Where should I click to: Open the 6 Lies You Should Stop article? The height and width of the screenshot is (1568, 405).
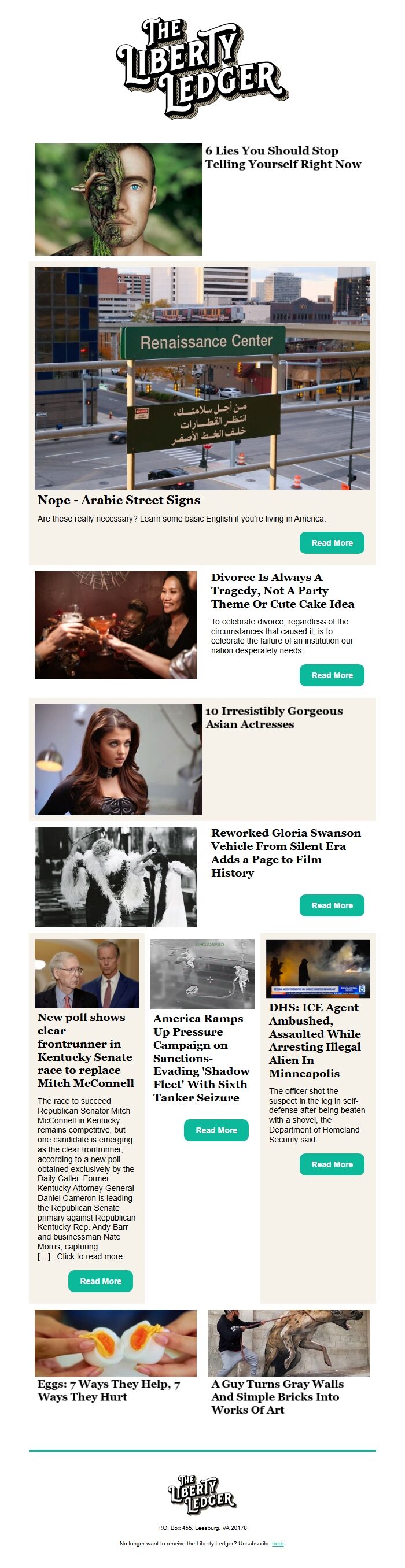pos(282,158)
